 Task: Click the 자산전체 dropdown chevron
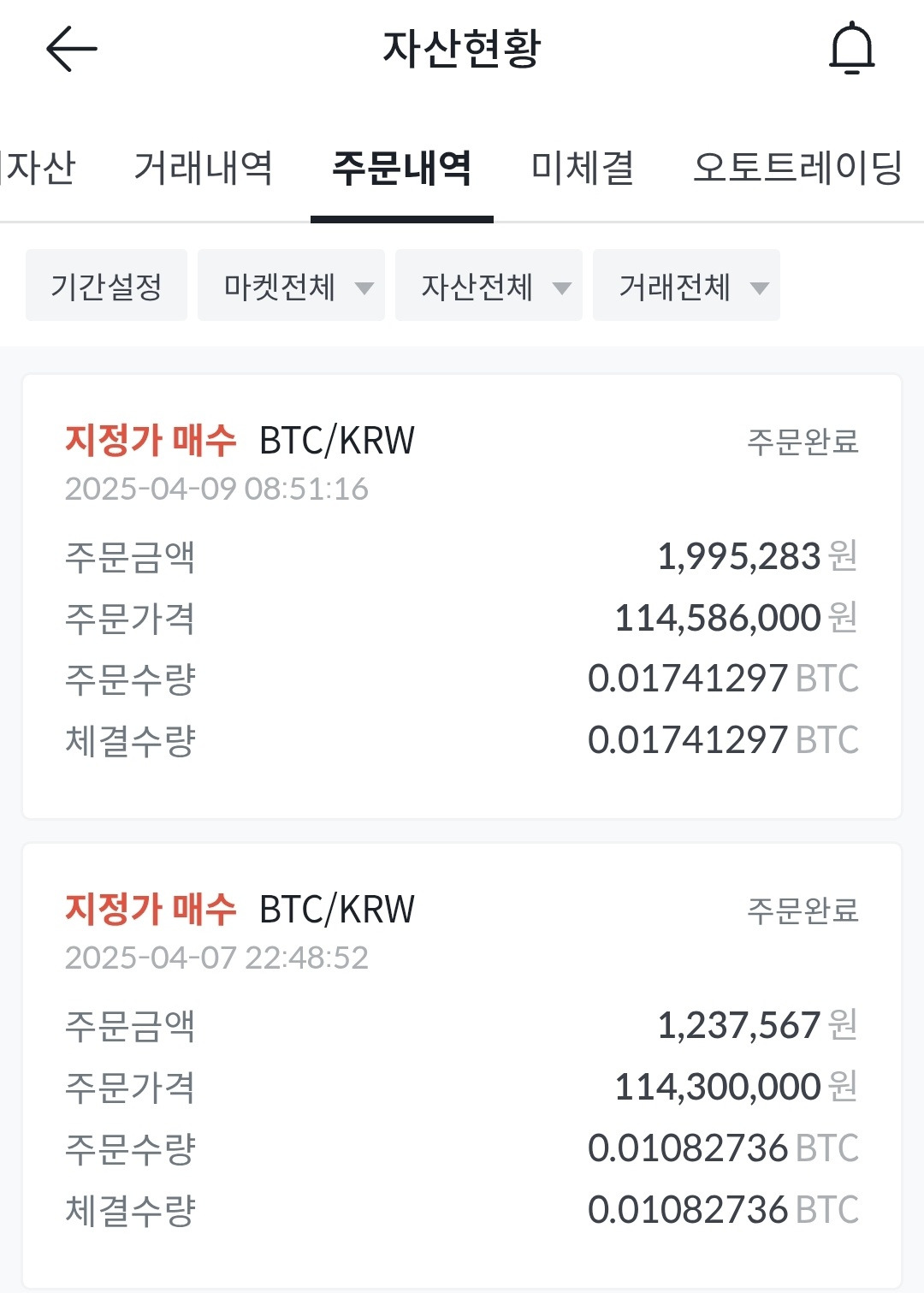(x=561, y=288)
